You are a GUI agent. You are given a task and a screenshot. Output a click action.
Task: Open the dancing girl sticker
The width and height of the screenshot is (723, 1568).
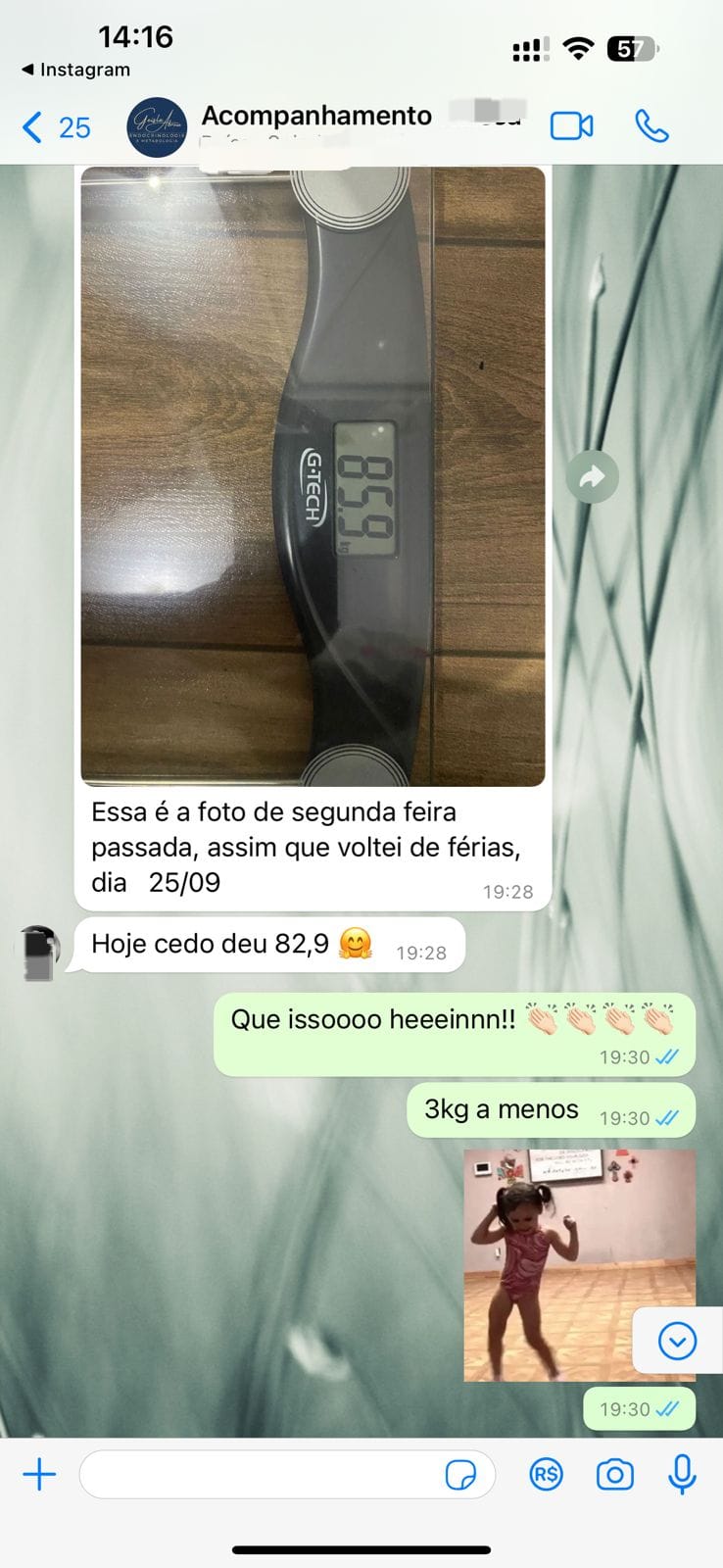[579, 1265]
